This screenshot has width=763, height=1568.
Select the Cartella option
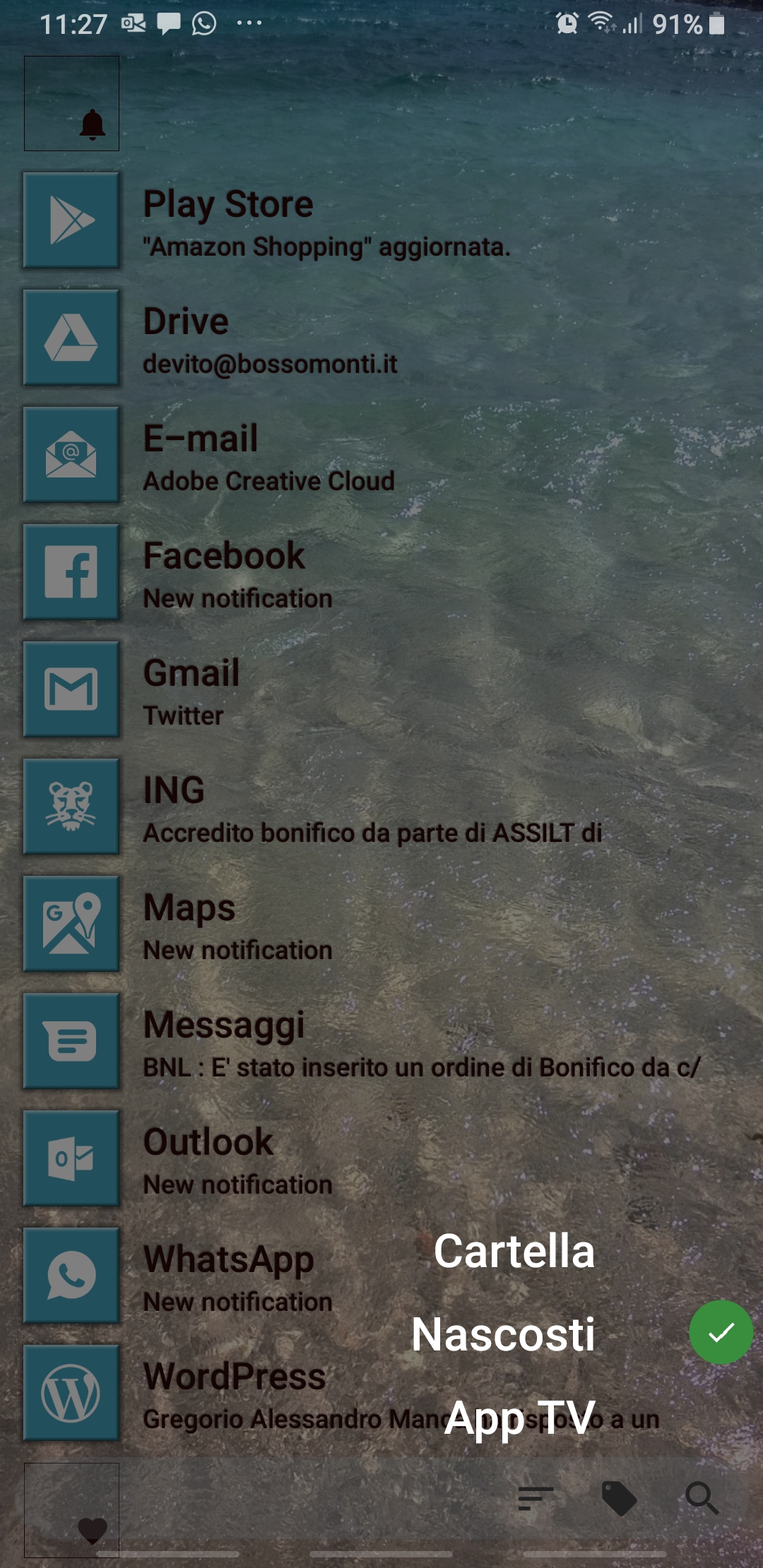514,1251
